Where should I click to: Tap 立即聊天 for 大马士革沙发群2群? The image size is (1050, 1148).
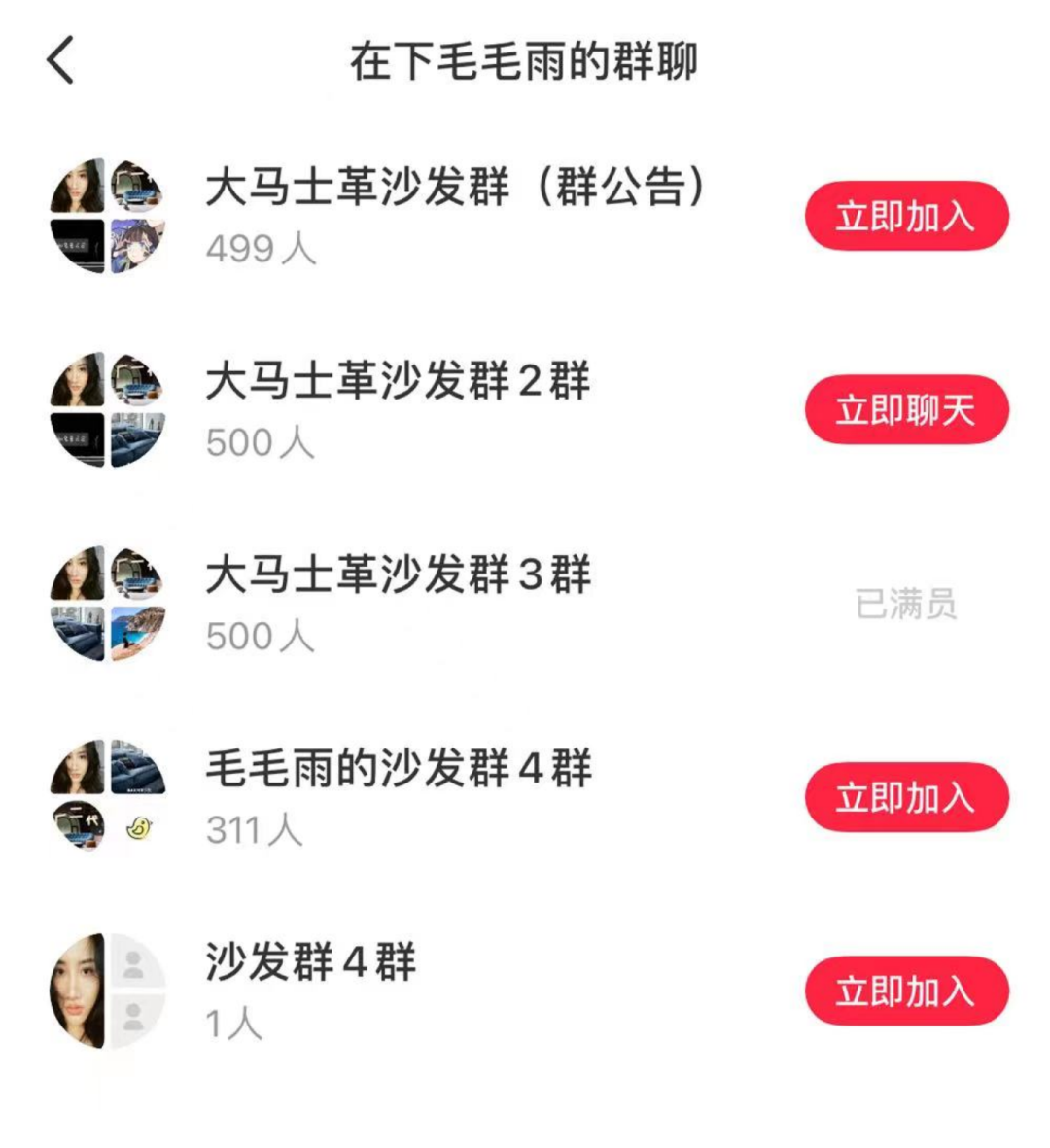click(906, 410)
